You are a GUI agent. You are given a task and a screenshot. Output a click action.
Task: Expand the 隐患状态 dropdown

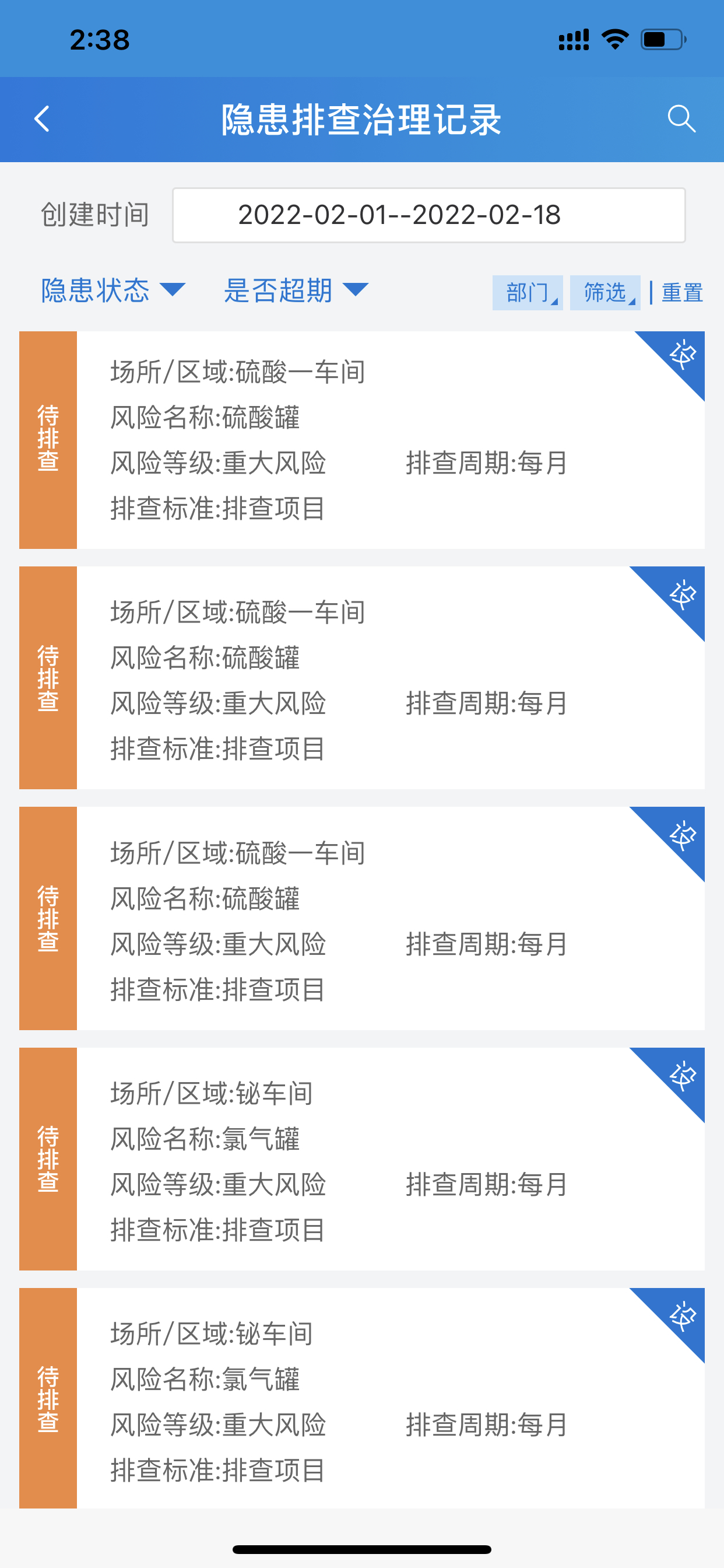[x=113, y=290]
